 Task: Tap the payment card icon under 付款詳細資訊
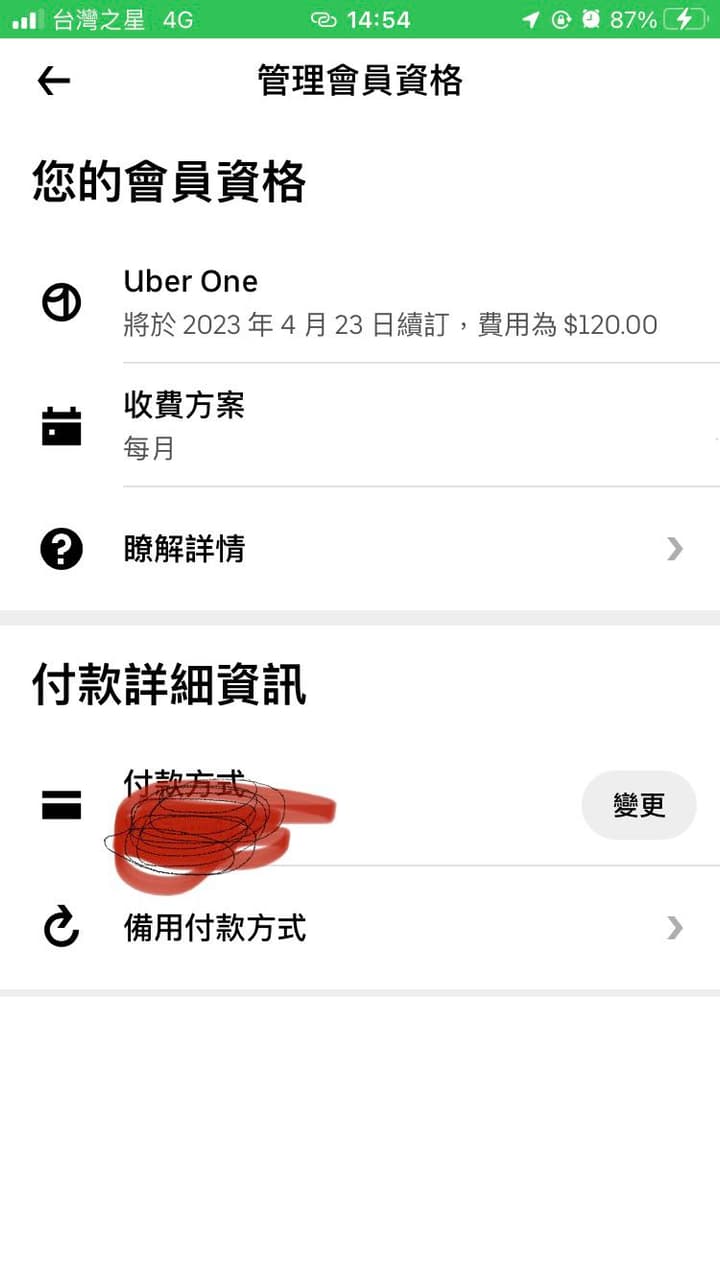click(60, 806)
